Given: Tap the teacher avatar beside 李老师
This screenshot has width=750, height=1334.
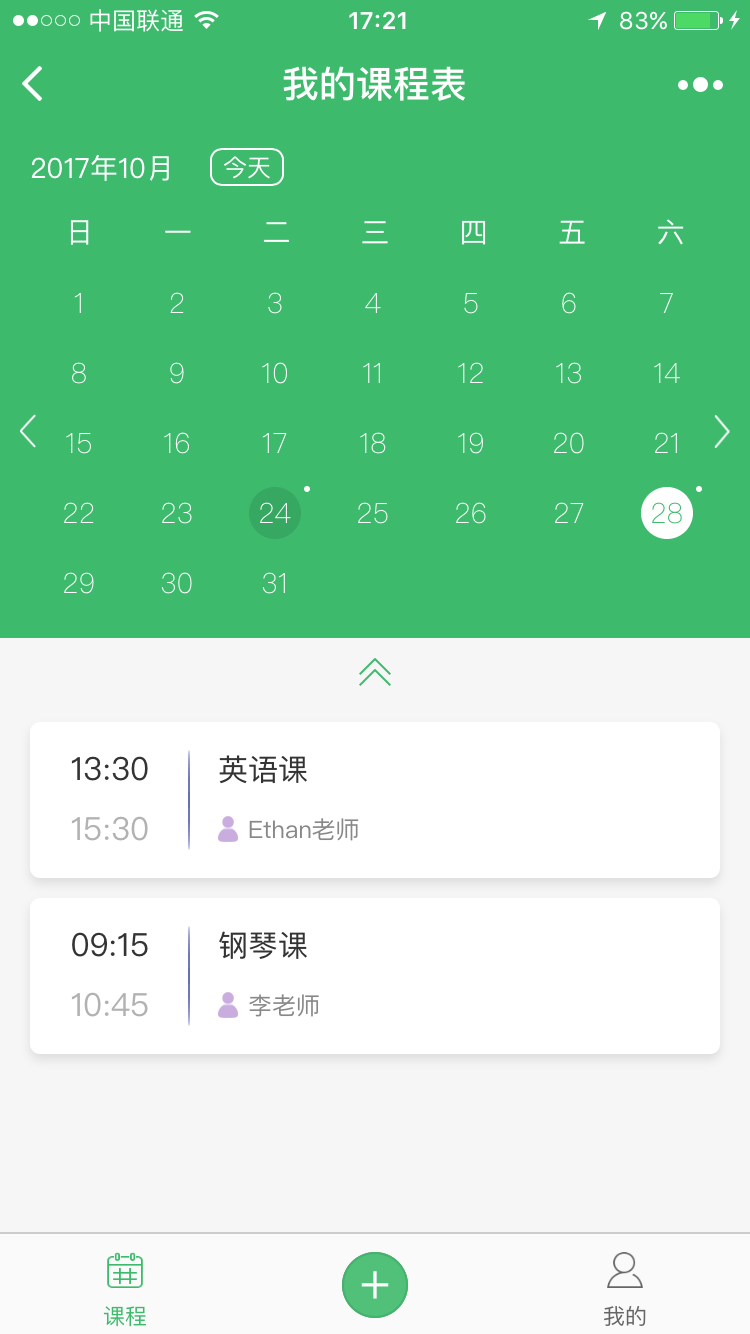Looking at the screenshot, I should coord(226,1004).
